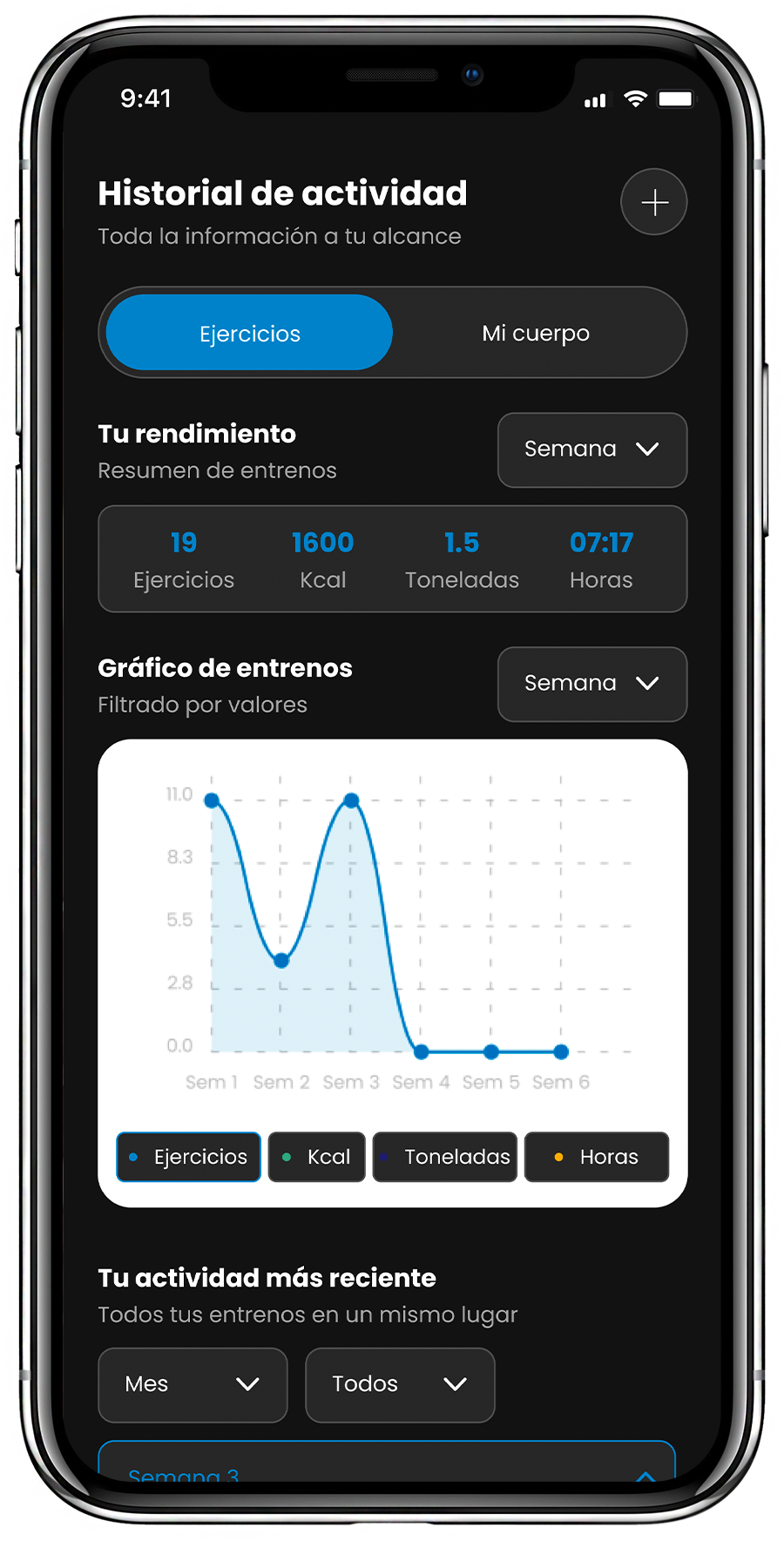Open the Todos filter dropdown

[x=400, y=1384]
